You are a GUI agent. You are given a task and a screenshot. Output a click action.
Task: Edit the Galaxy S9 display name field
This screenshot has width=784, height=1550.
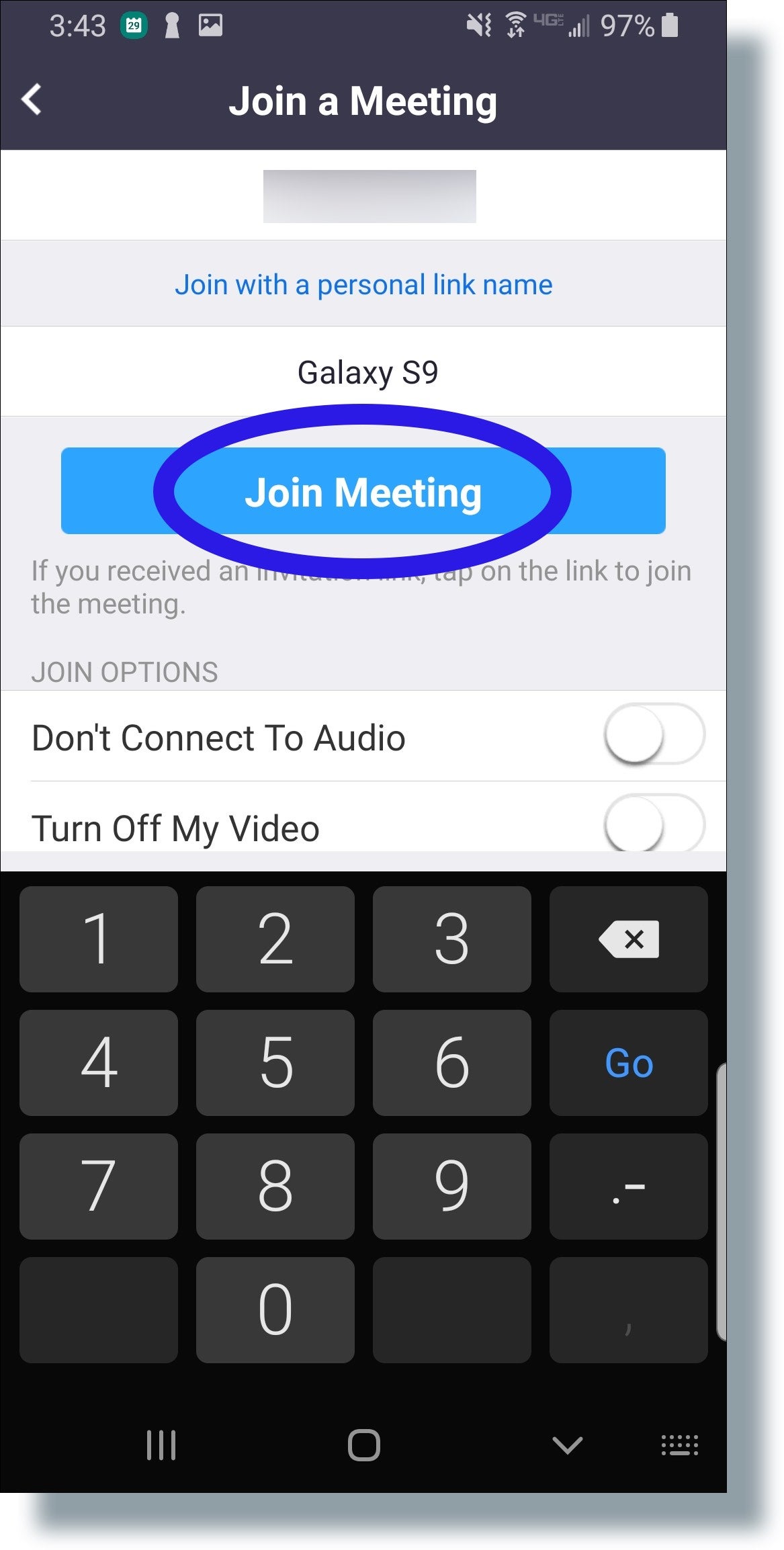point(367,372)
